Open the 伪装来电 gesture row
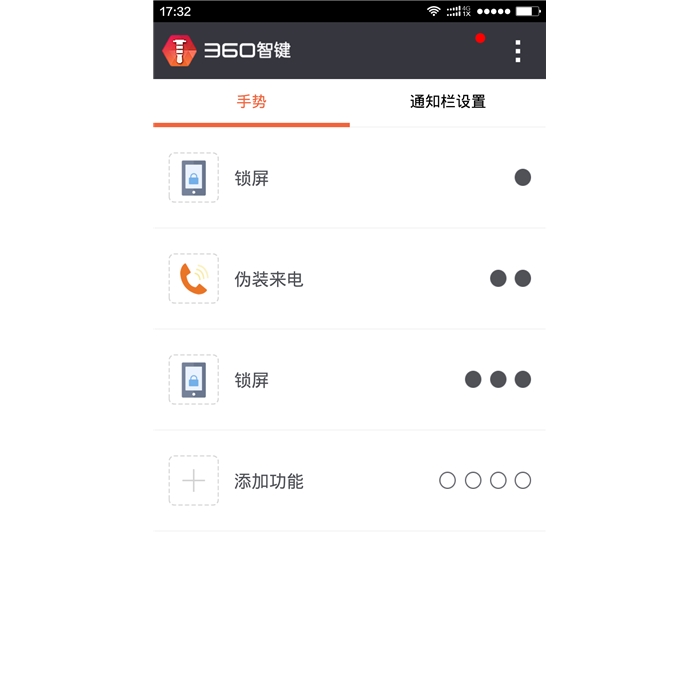700x700 pixels. 349,279
